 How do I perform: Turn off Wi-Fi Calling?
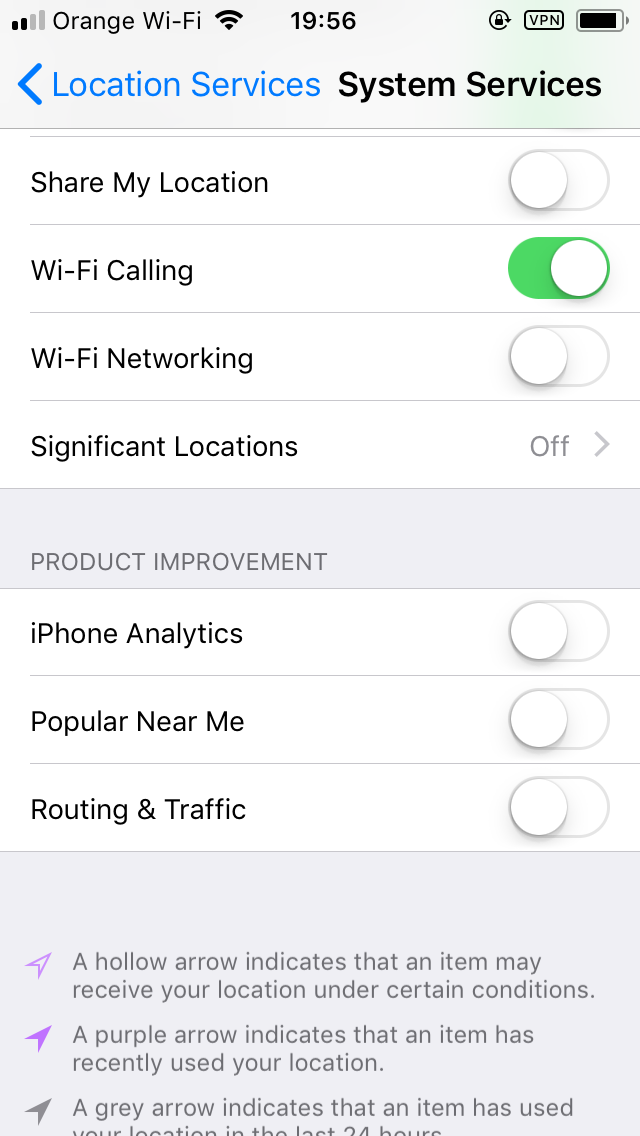[x=559, y=269]
